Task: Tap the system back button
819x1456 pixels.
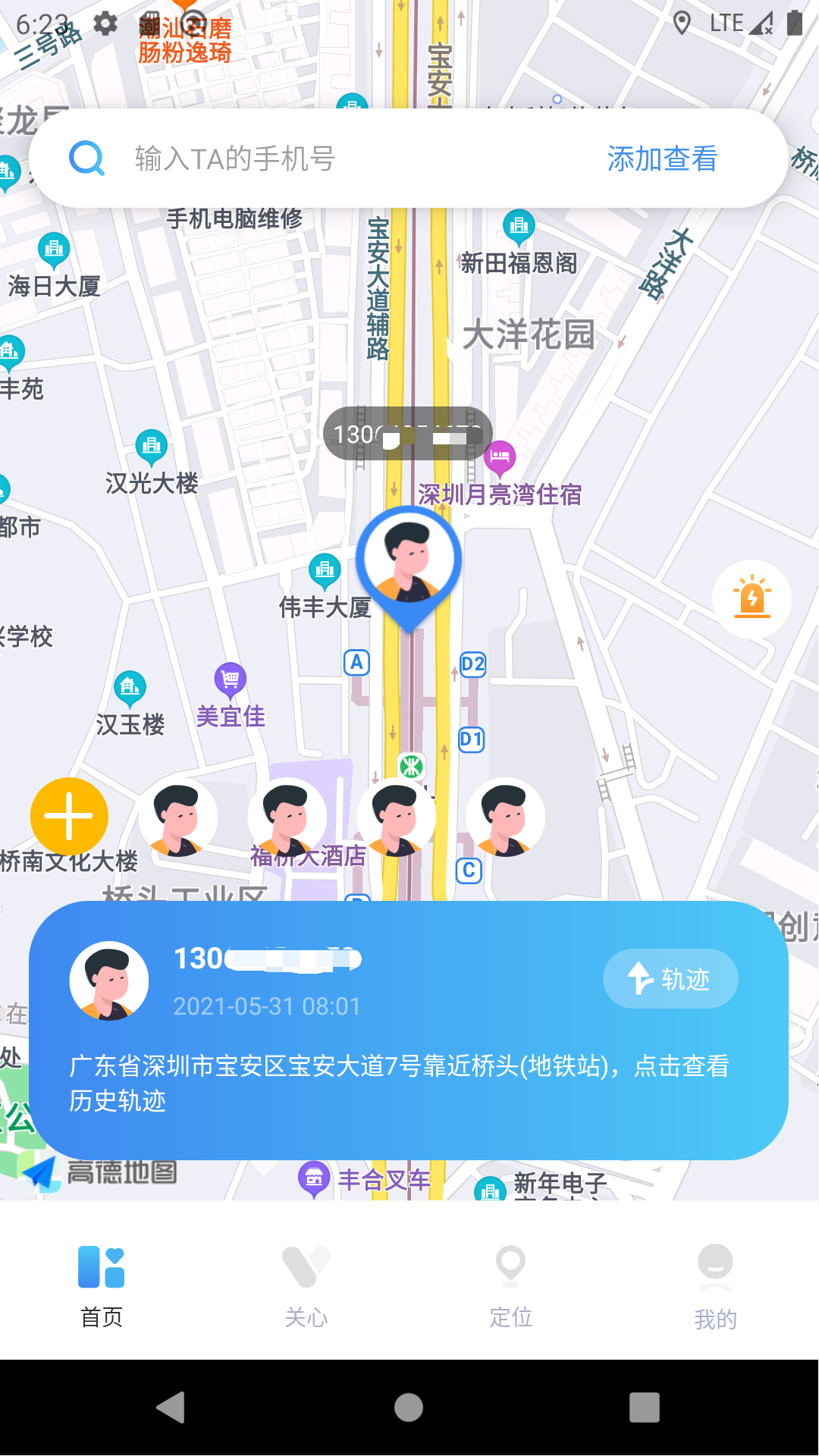Action: coord(171,1407)
